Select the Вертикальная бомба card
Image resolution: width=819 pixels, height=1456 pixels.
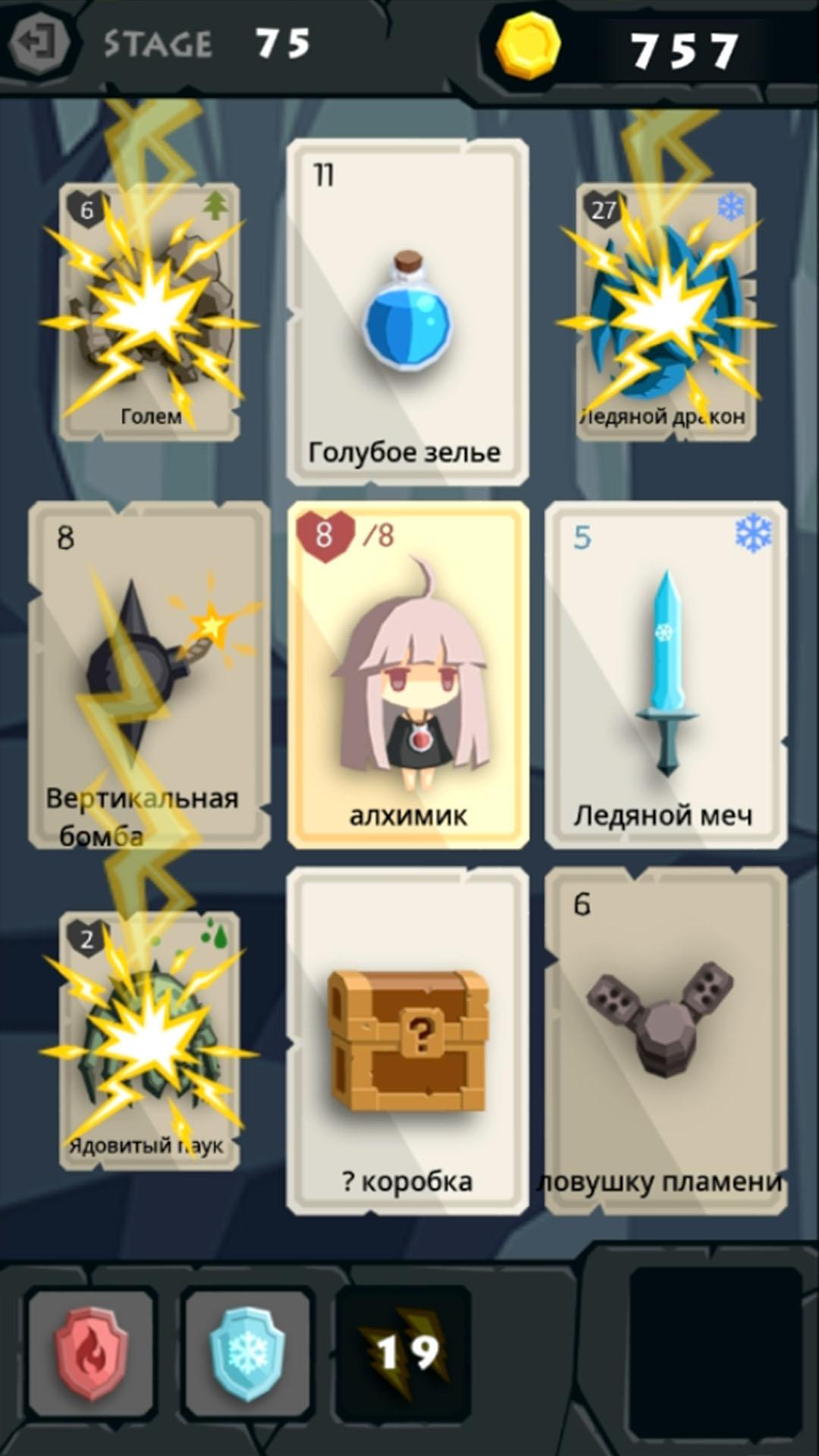pyautogui.click(x=149, y=675)
